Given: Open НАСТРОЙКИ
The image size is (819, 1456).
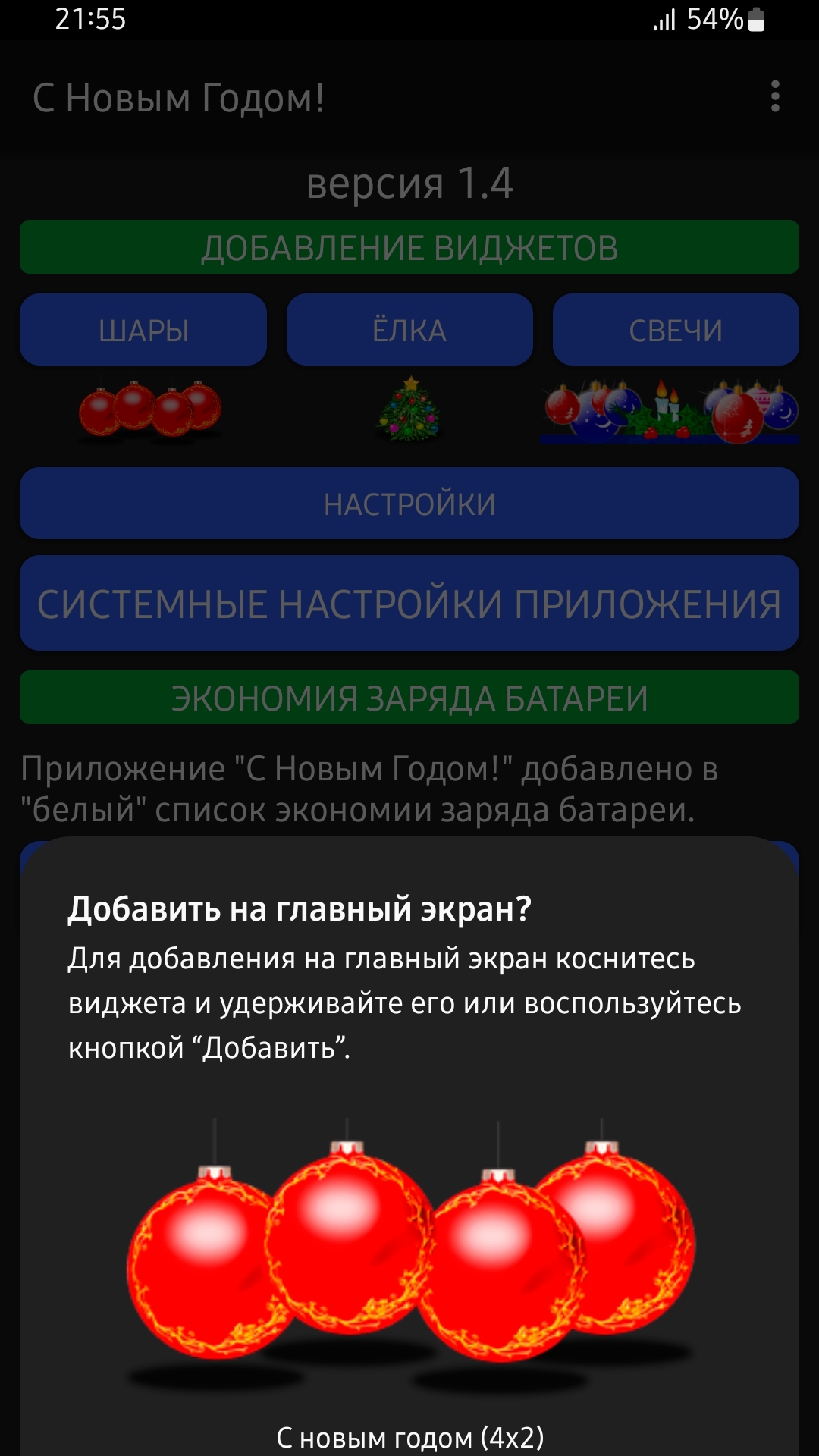Looking at the screenshot, I should [409, 504].
